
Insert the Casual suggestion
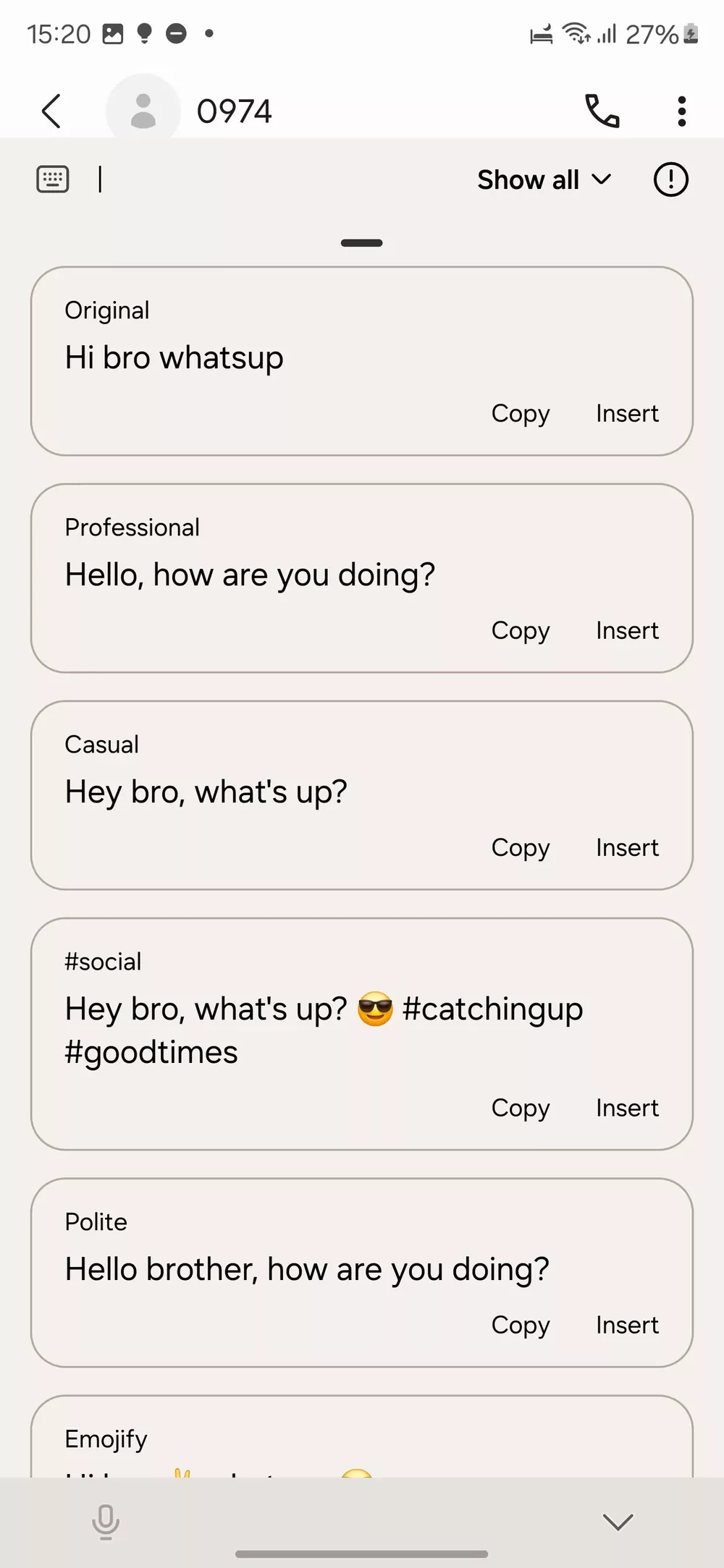(x=627, y=848)
